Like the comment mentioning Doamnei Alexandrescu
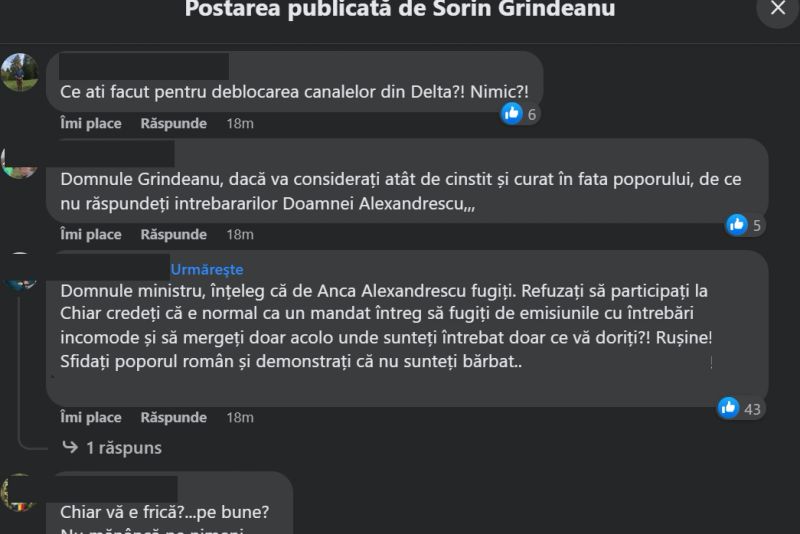This screenshot has width=800, height=534. pos(91,235)
